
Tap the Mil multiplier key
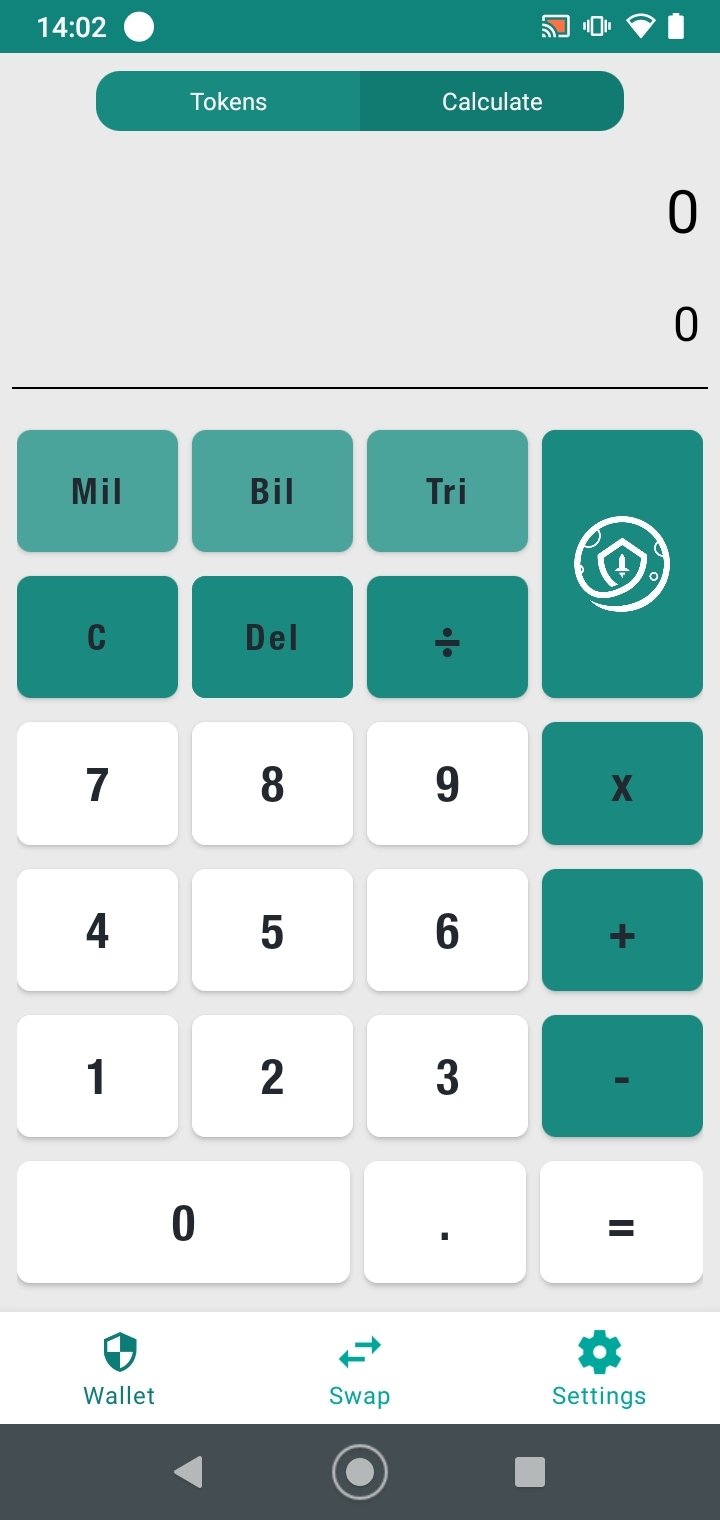[x=97, y=491]
